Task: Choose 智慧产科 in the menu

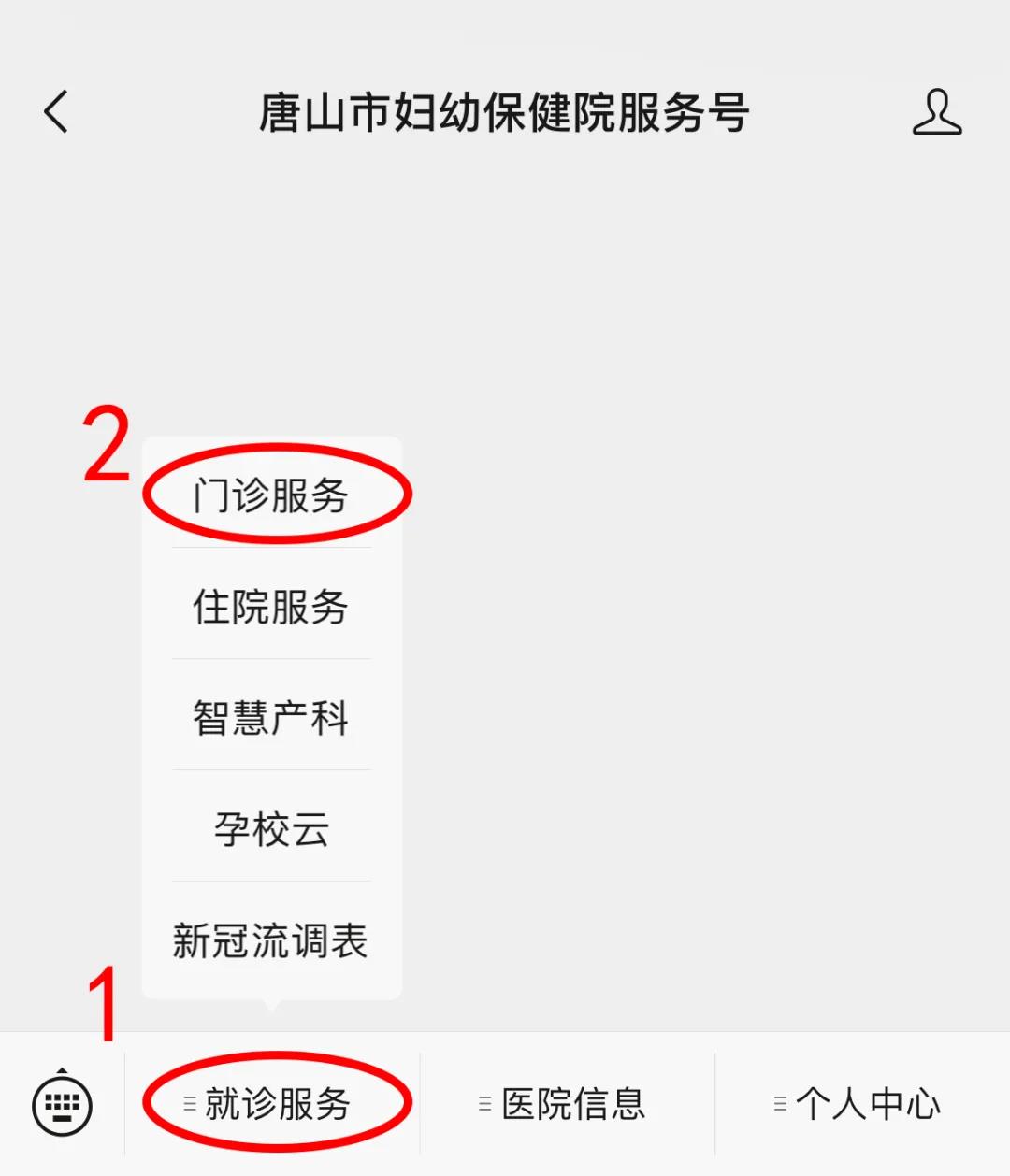Action: point(271,718)
